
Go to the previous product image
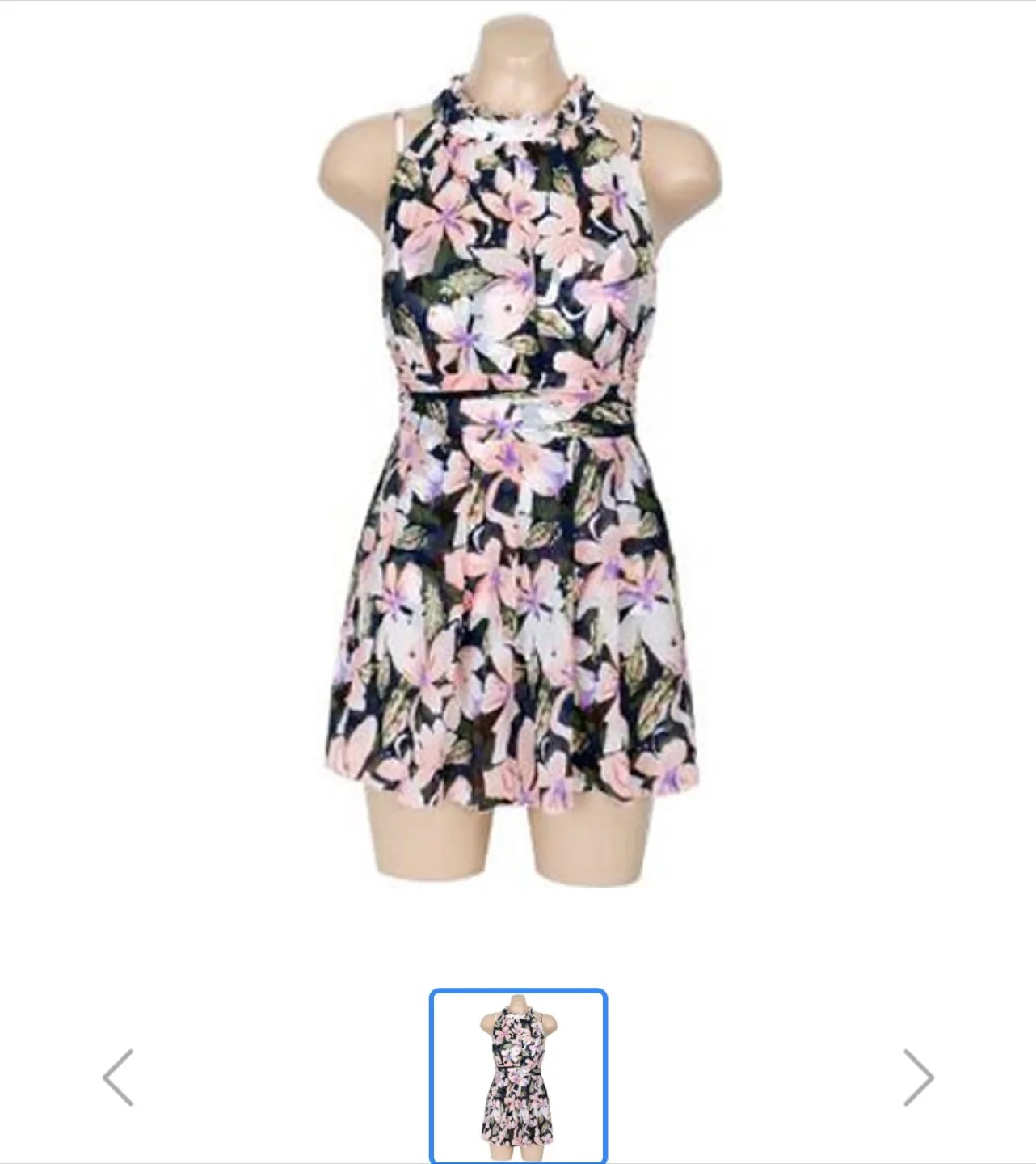[x=118, y=1077]
